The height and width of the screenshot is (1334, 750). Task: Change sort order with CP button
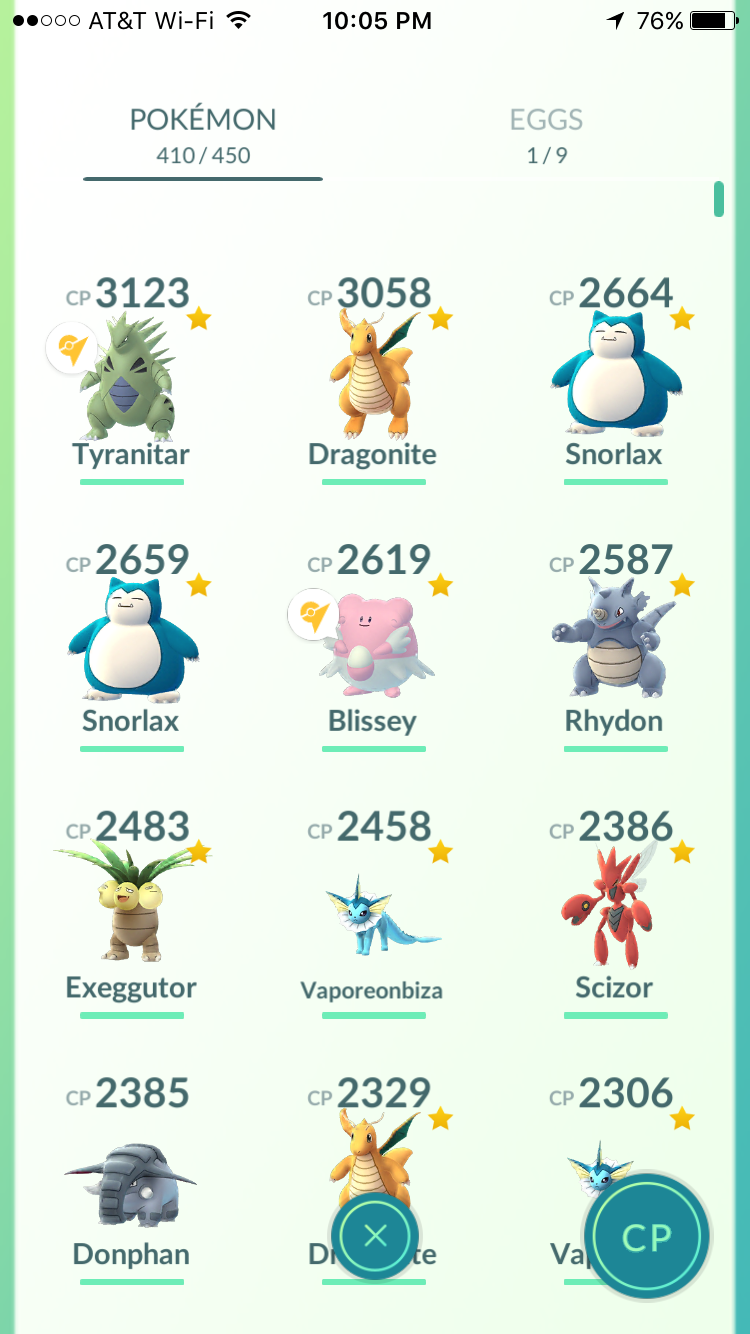coord(647,1237)
